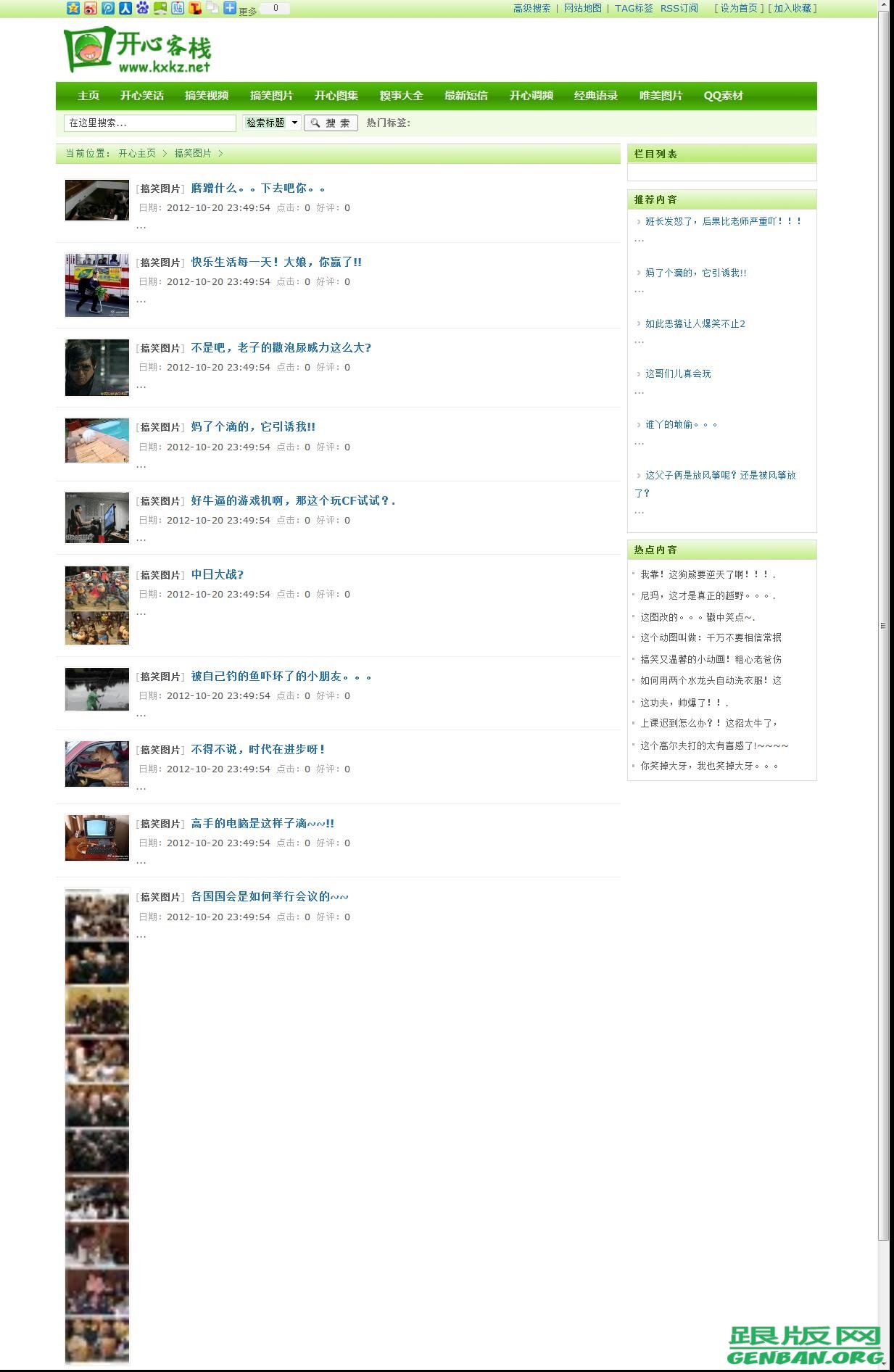The height and width of the screenshot is (1372, 894).
Task: Open the 高级搜索 link
Action: pos(531,9)
